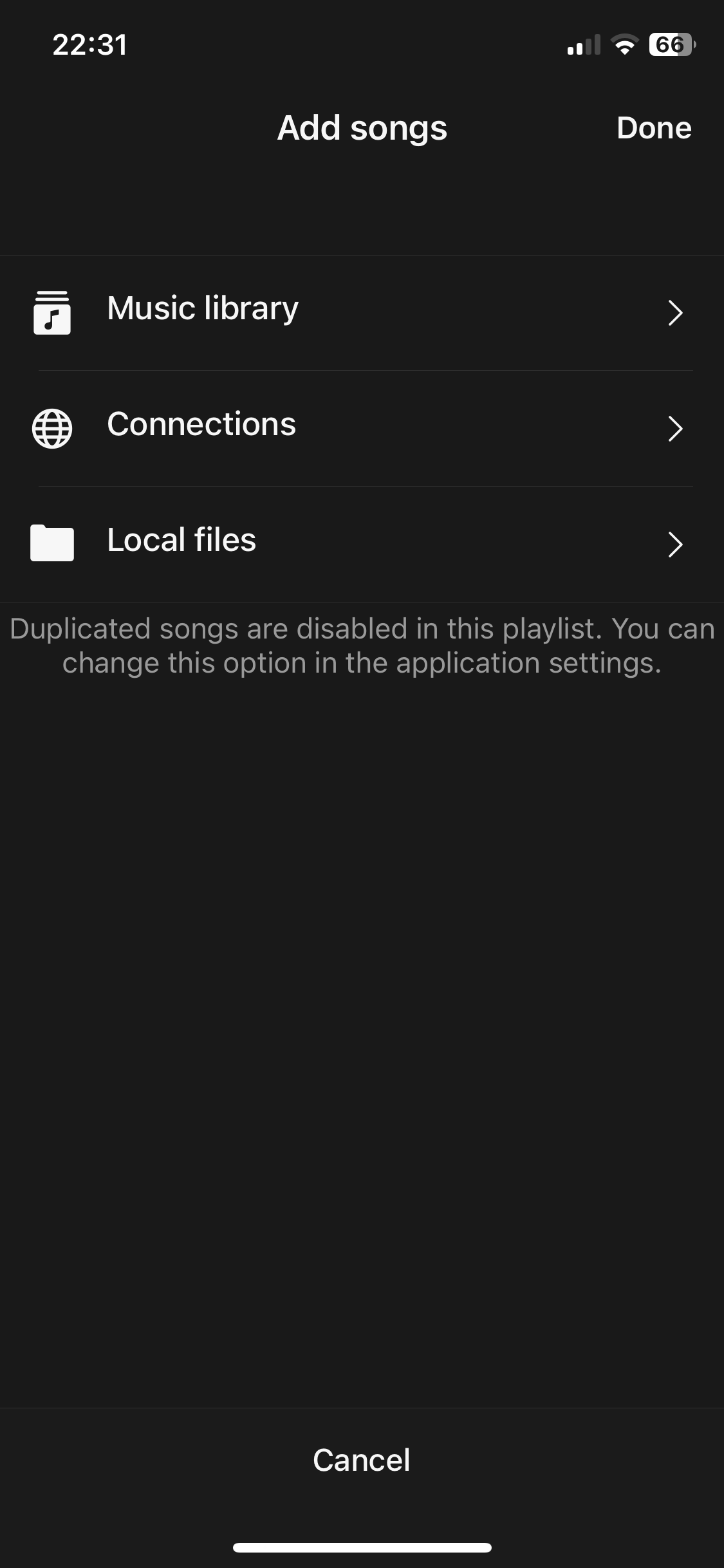Tap the duplicated songs notice text
The width and height of the screenshot is (724, 1568).
click(x=362, y=644)
